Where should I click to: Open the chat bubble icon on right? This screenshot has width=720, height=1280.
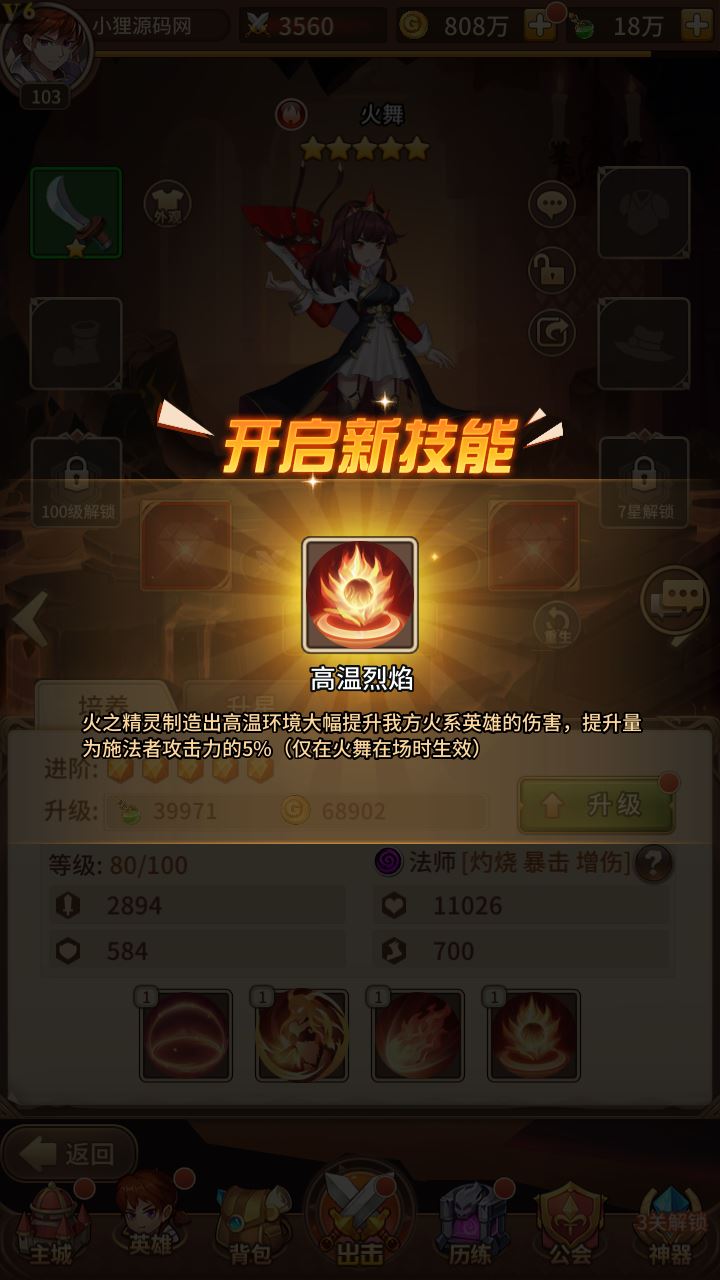[x=551, y=206]
